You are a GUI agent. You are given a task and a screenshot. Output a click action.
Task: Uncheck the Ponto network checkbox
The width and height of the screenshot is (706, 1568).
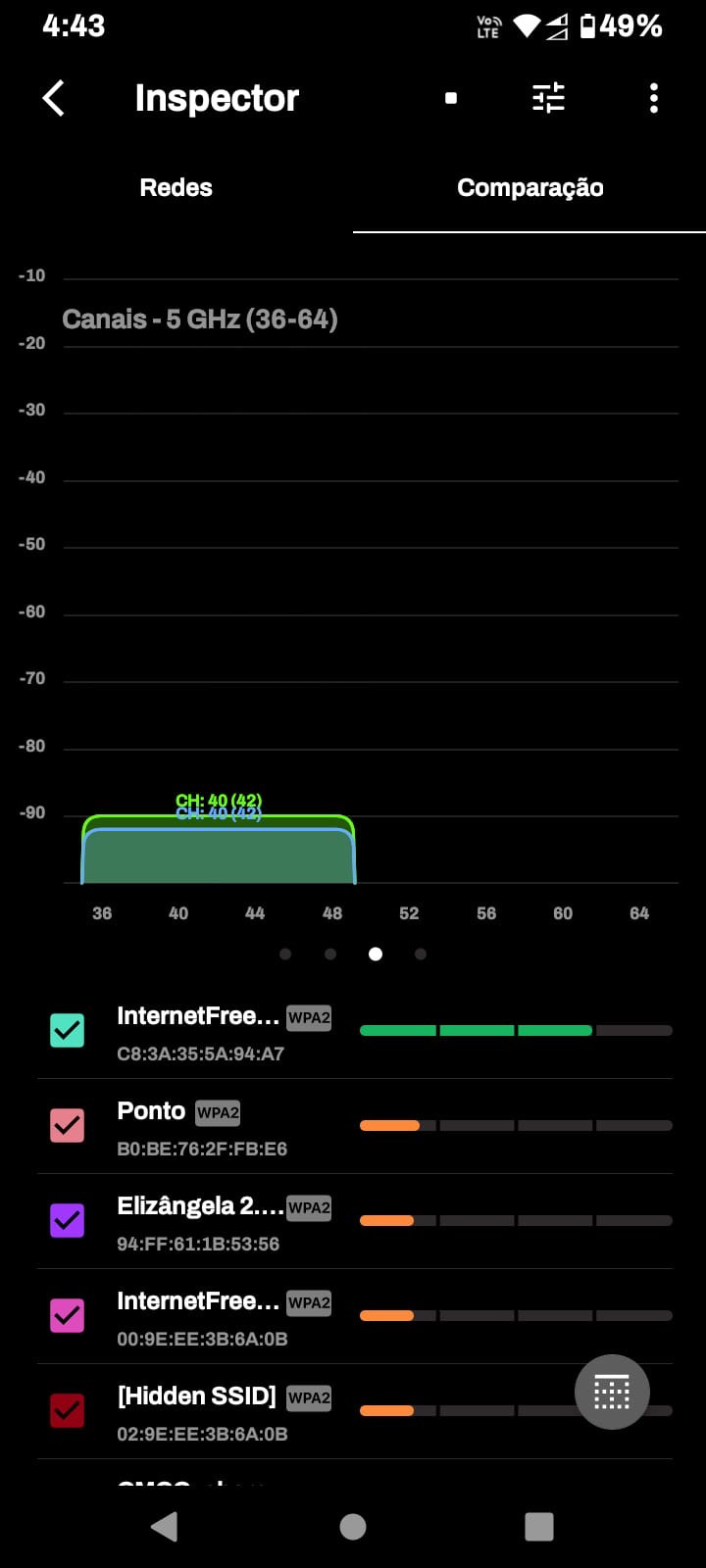68,1125
